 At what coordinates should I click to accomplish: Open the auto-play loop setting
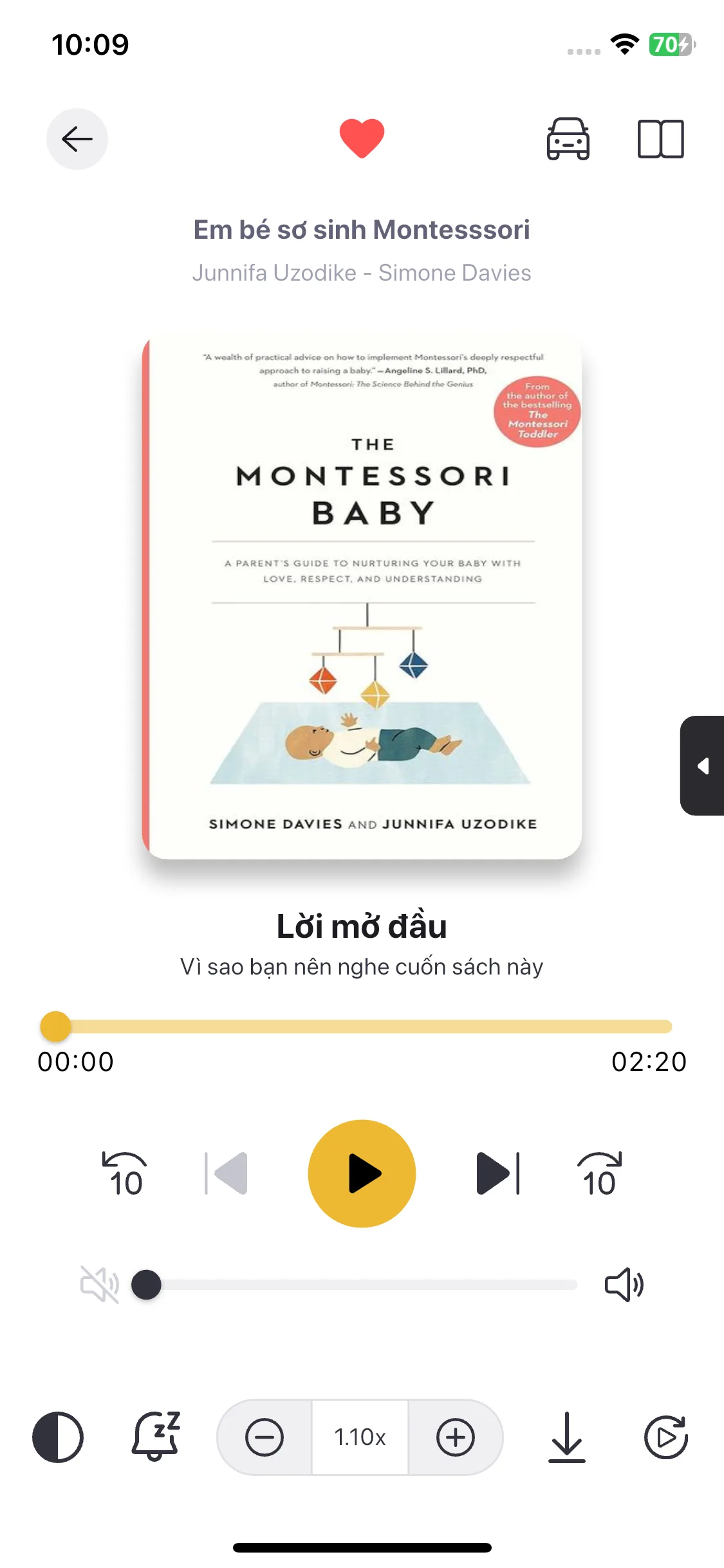point(666,1437)
